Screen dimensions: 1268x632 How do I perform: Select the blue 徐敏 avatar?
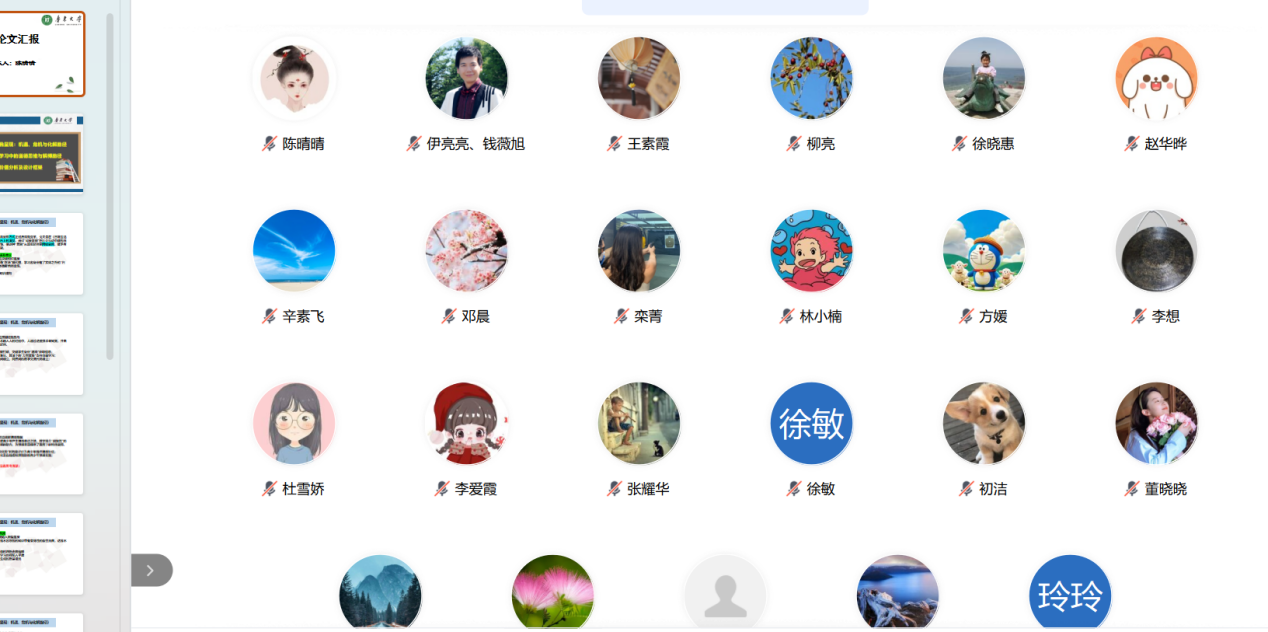(x=811, y=424)
